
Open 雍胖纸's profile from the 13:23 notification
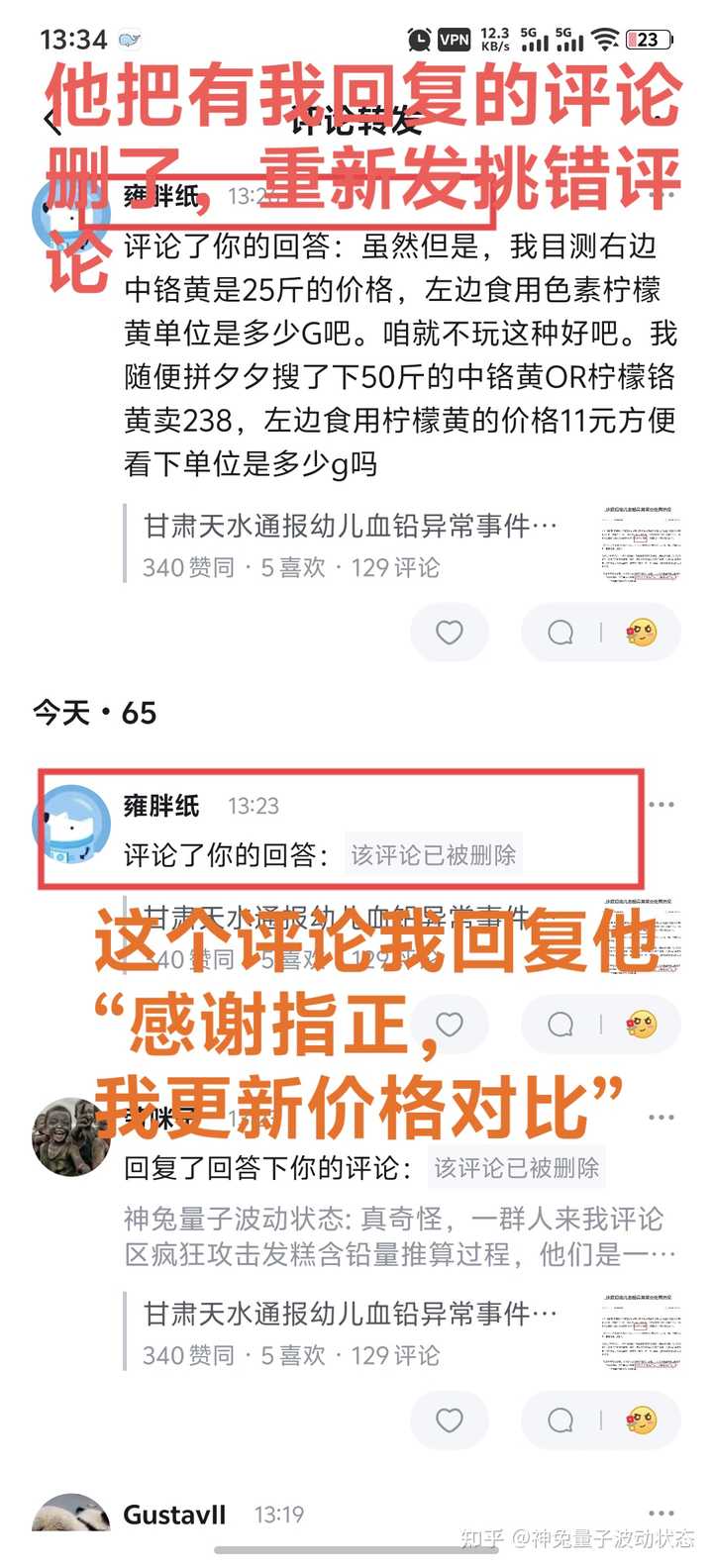click(71, 824)
